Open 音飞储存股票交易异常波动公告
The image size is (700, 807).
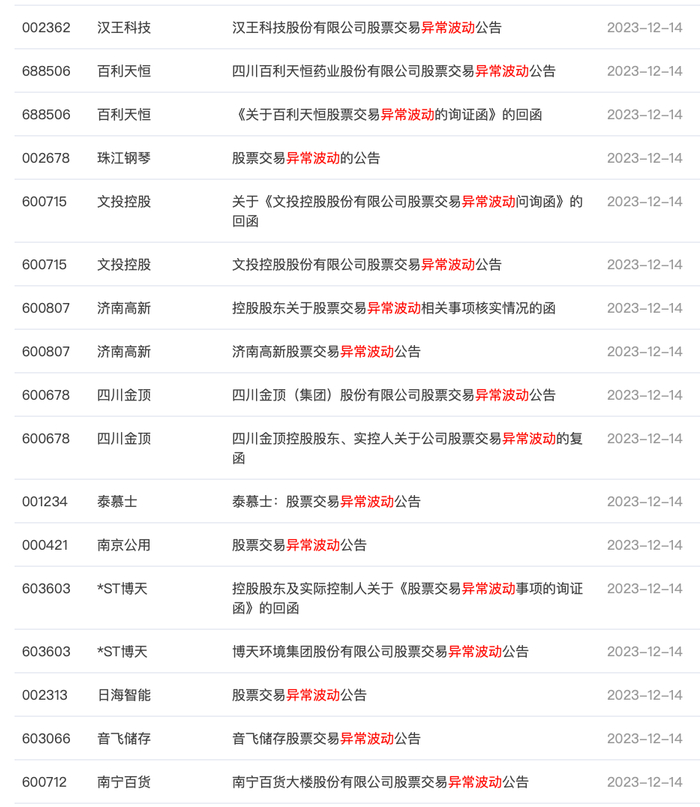326,739
